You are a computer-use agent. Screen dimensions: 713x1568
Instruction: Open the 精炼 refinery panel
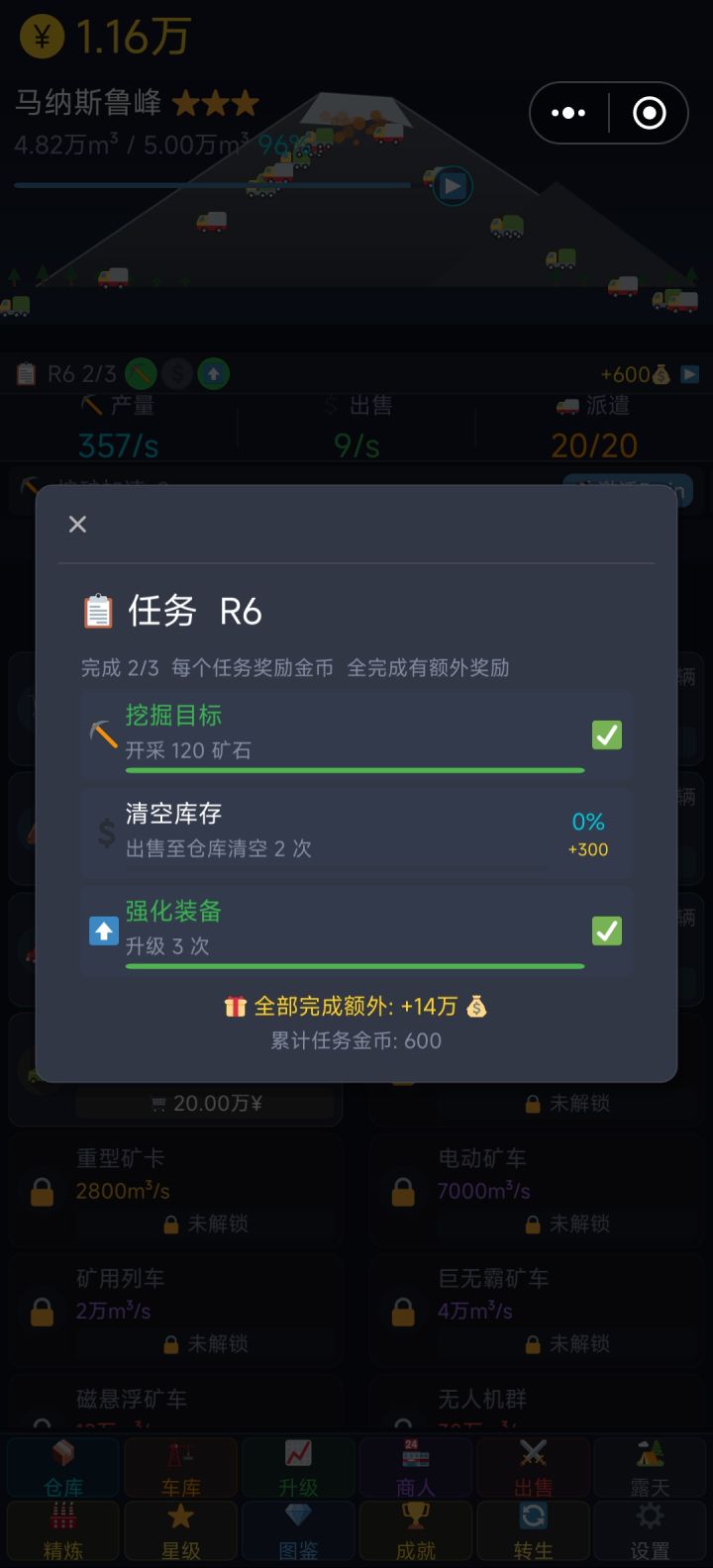(x=61, y=1530)
